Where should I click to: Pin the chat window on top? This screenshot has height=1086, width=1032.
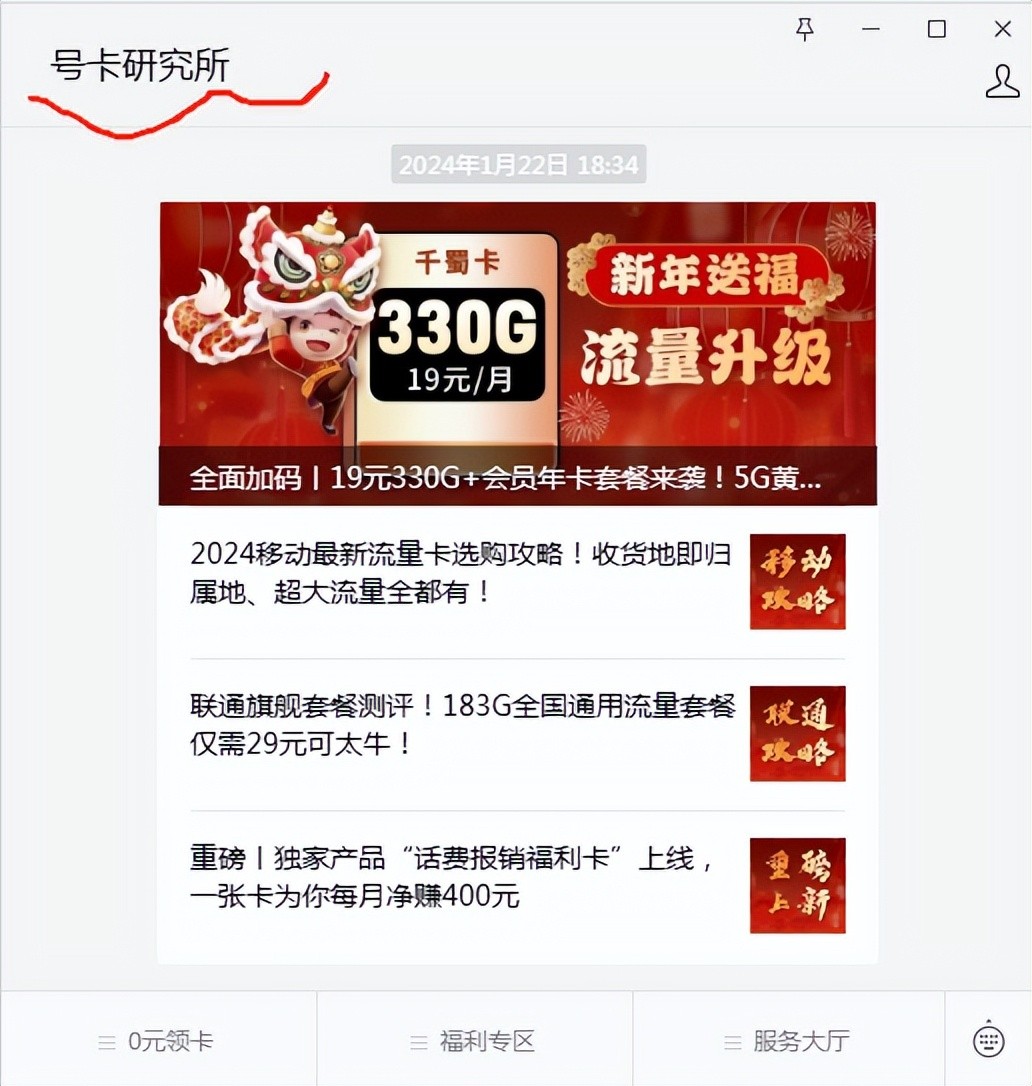(805, 29)
